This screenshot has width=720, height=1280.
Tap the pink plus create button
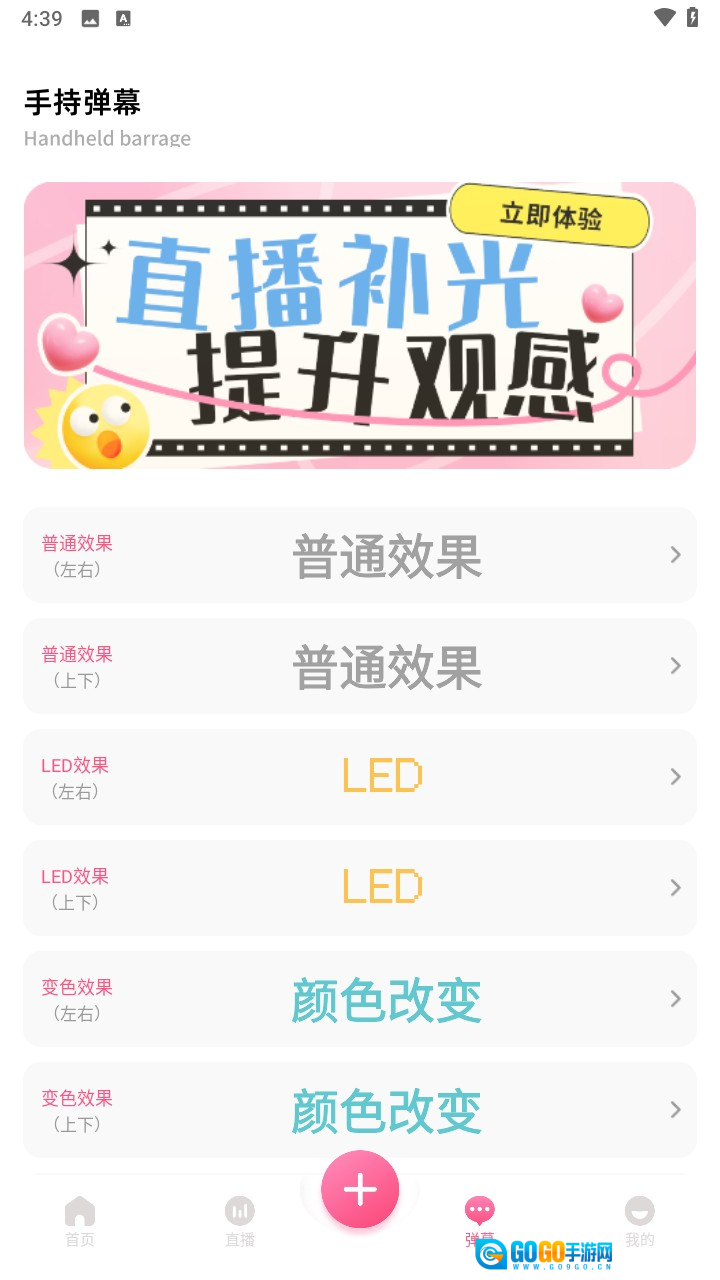coord(360,1189)
